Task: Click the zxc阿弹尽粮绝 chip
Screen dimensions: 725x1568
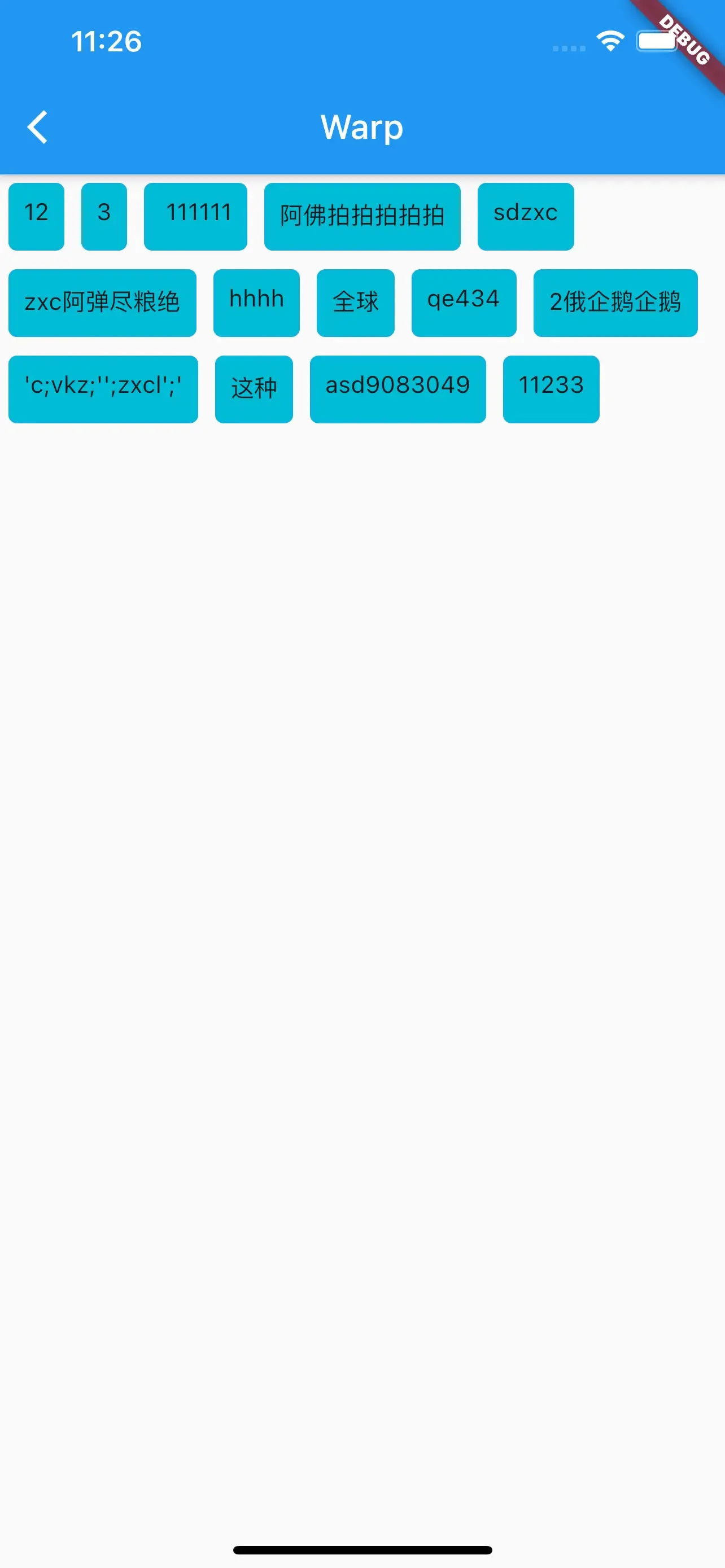Action: (102, 302)
